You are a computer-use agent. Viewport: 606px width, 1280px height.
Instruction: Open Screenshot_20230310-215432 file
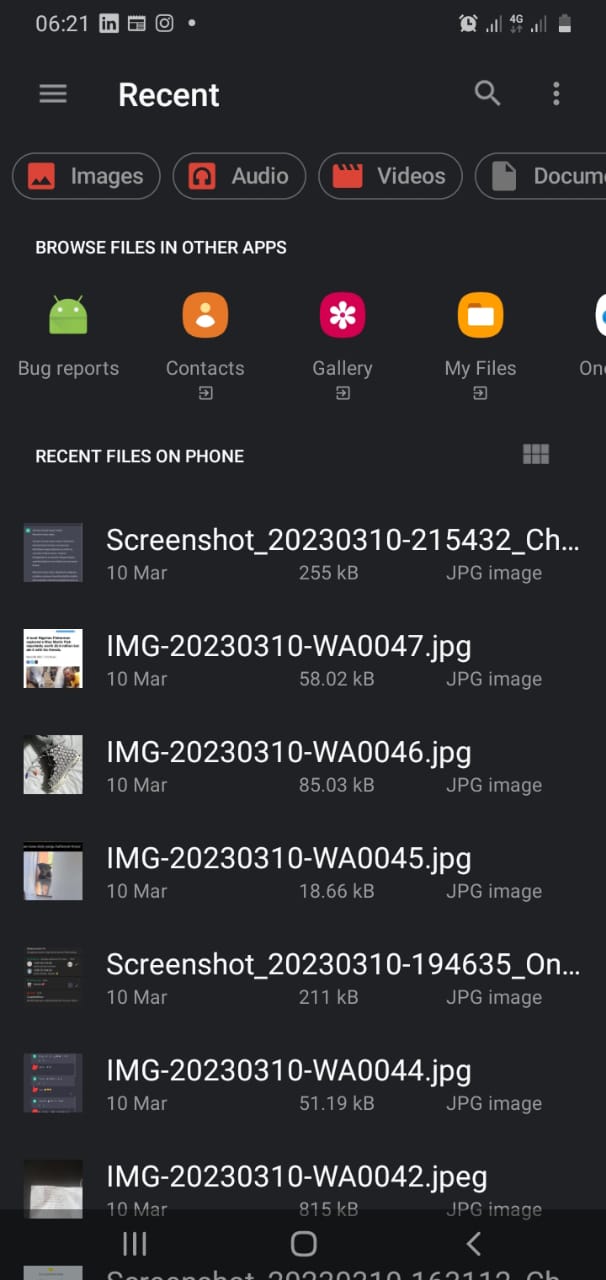pyautogui.click(x=303, y=553)
